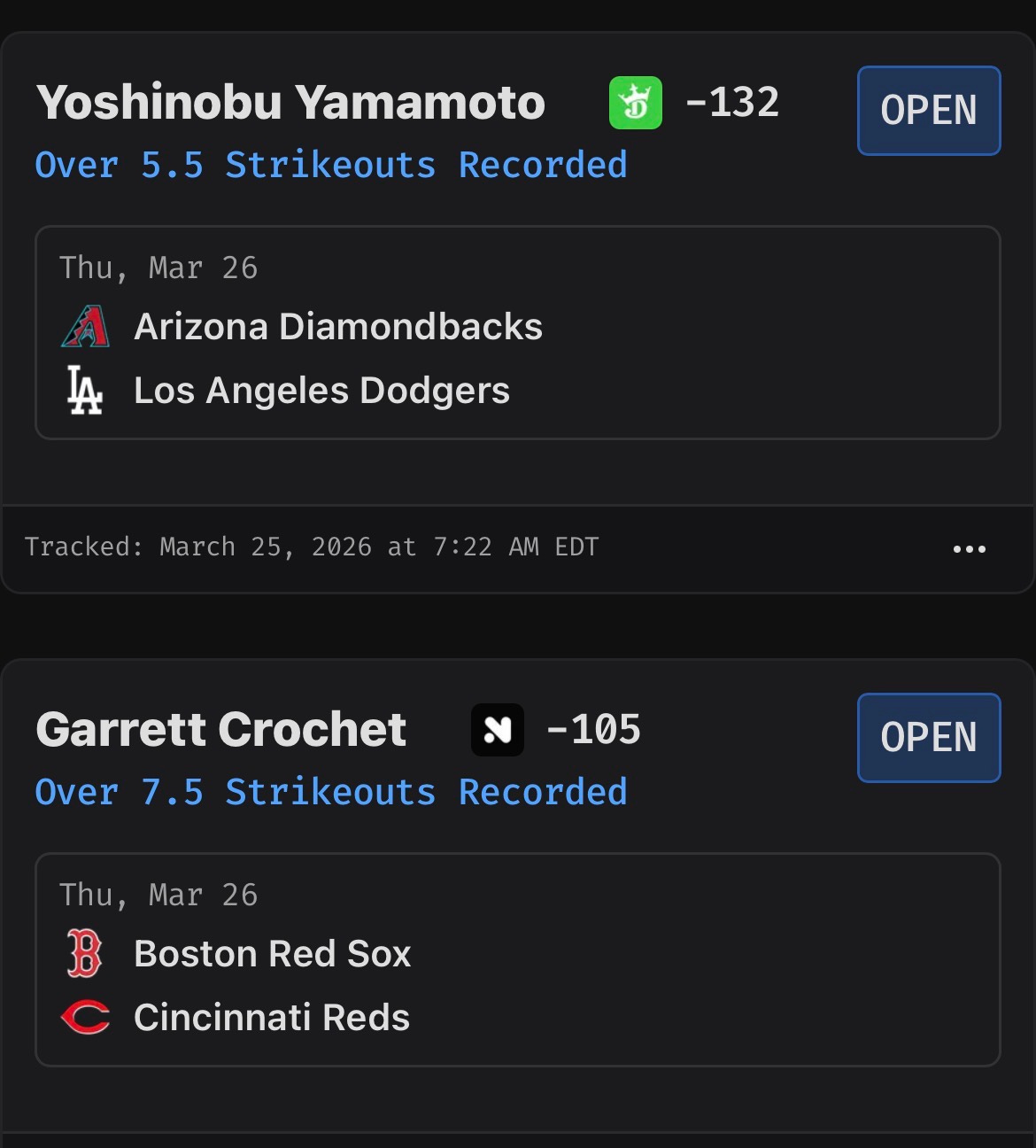Select Over 7.5 Strikeouts Recorded link
The image size is (1036, 1148).
point(331,793)
